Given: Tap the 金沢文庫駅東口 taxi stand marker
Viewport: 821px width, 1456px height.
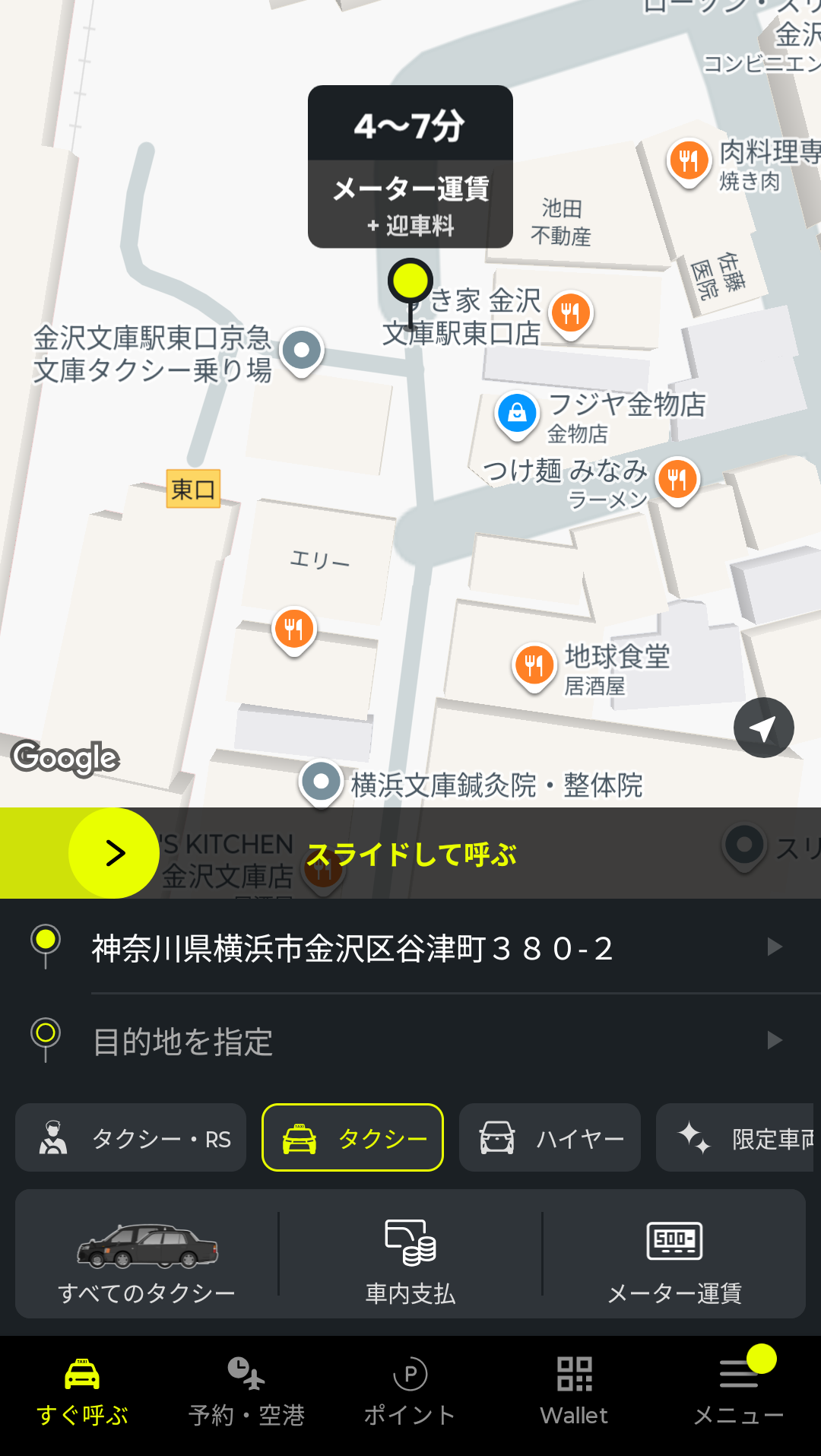Looking at the screenshot, I should pos(302,350).
